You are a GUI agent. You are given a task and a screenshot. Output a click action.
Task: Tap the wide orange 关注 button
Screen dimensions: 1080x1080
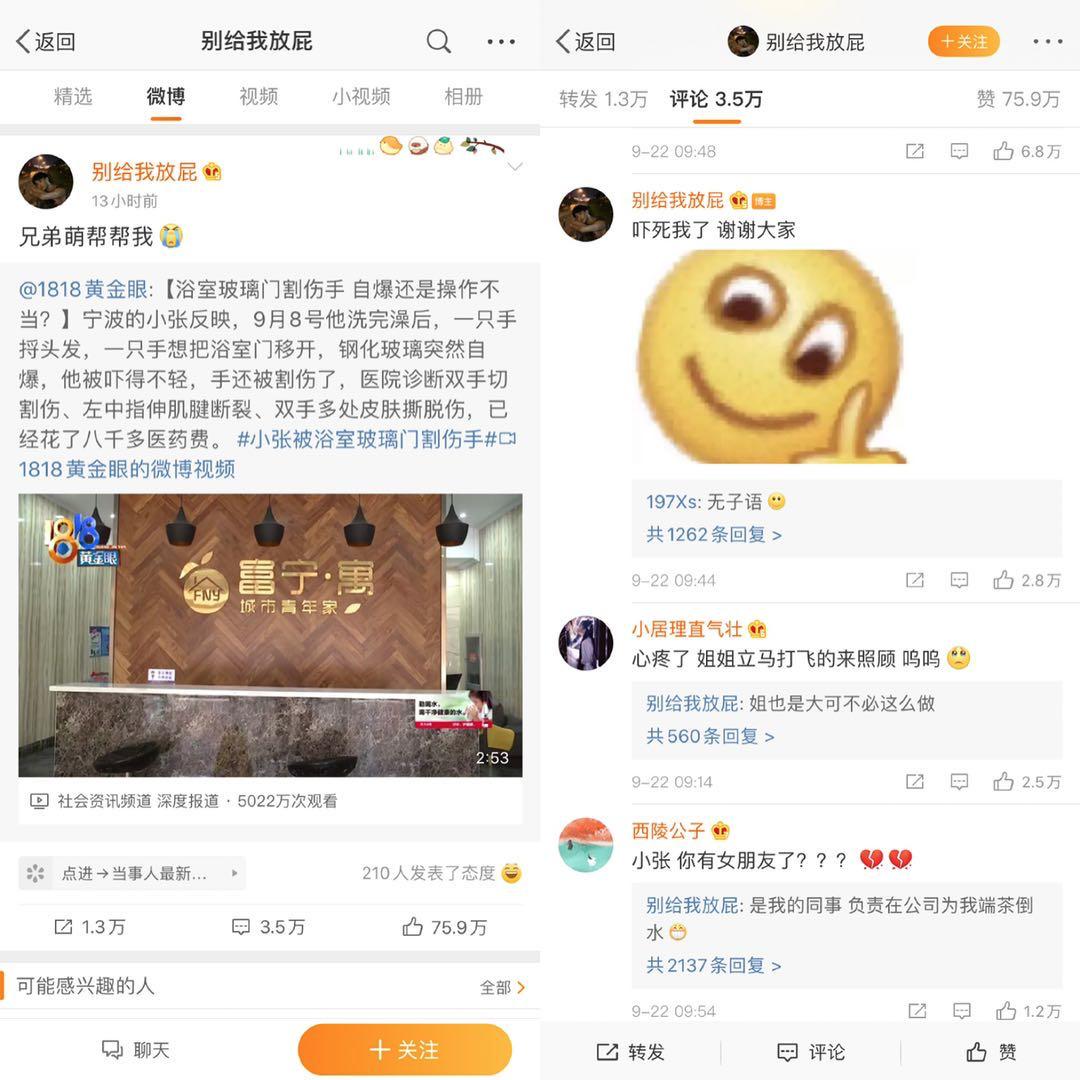point(405,1050)
